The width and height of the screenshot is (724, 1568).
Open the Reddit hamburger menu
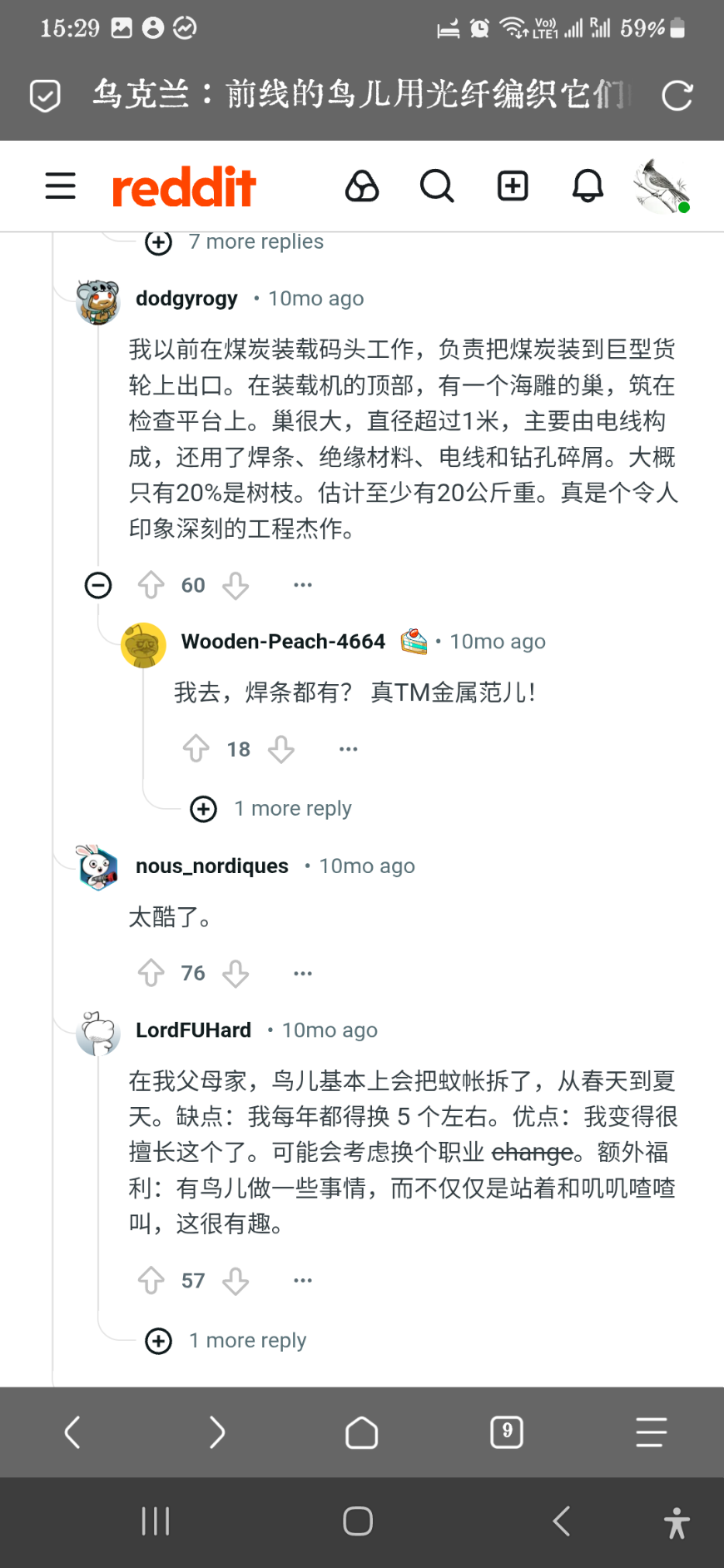60,186
